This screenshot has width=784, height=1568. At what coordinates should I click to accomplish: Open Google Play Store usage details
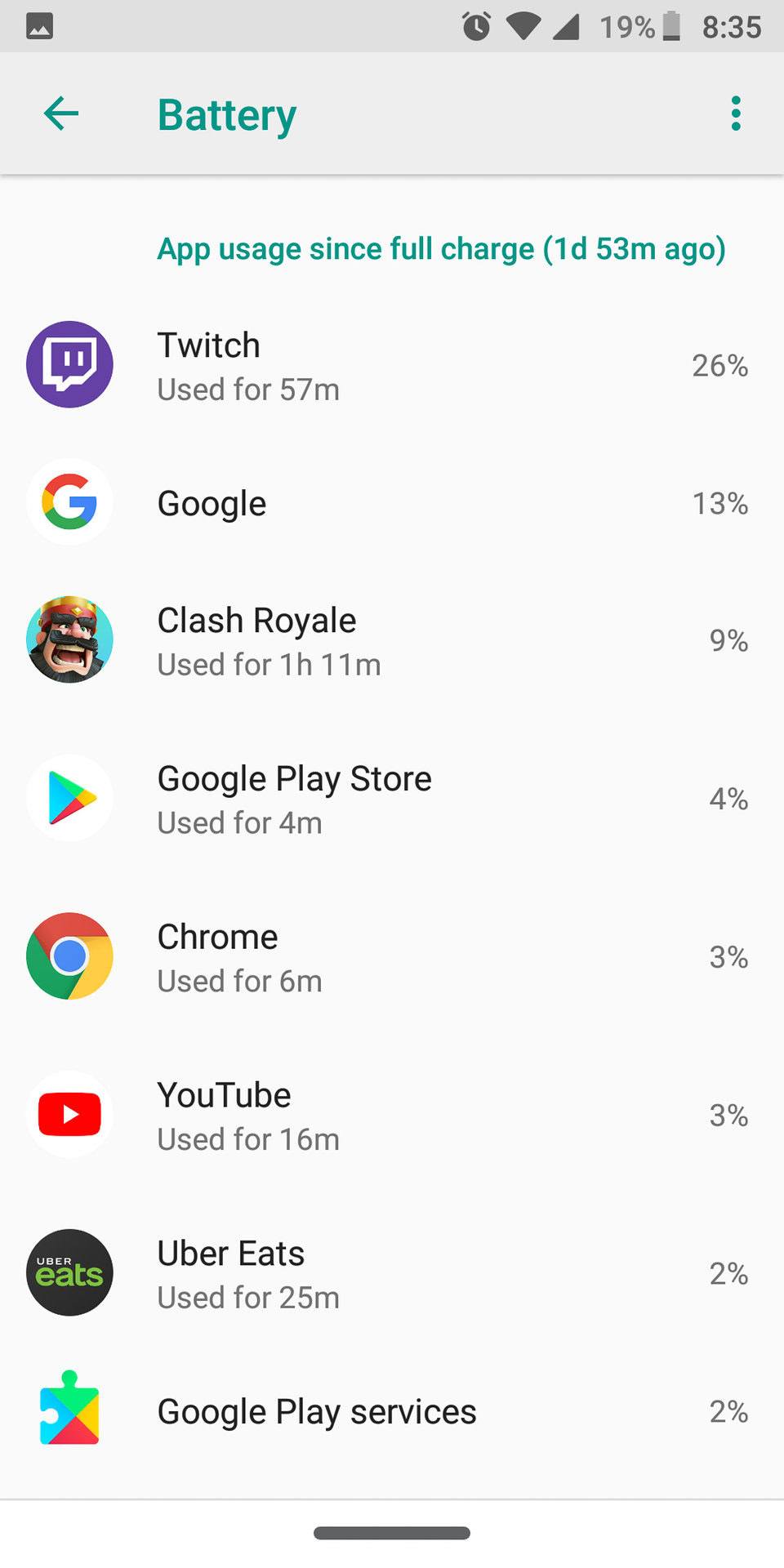(x=392, y=799)
